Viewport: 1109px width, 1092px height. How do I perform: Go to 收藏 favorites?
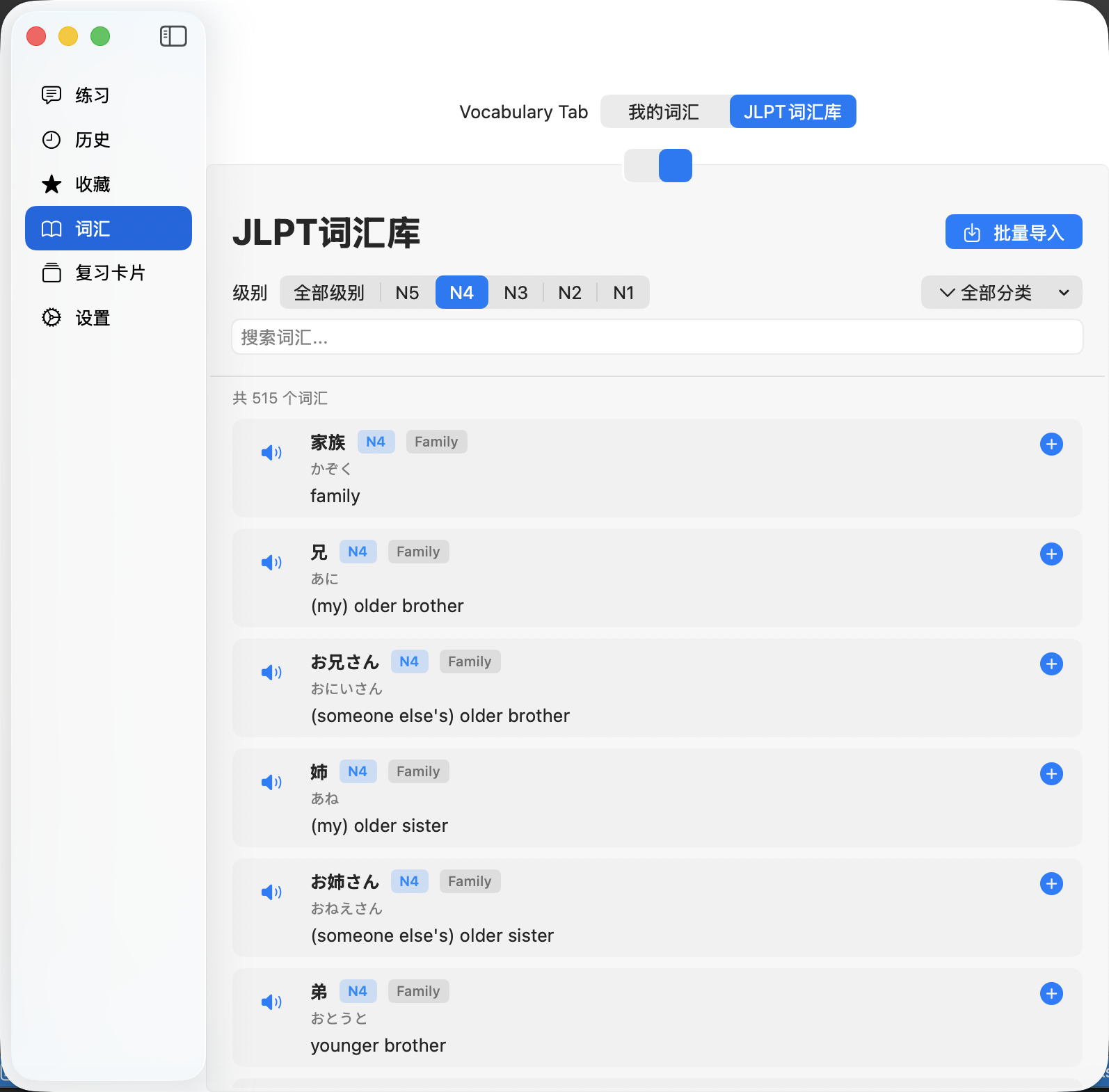coord(93,184)
